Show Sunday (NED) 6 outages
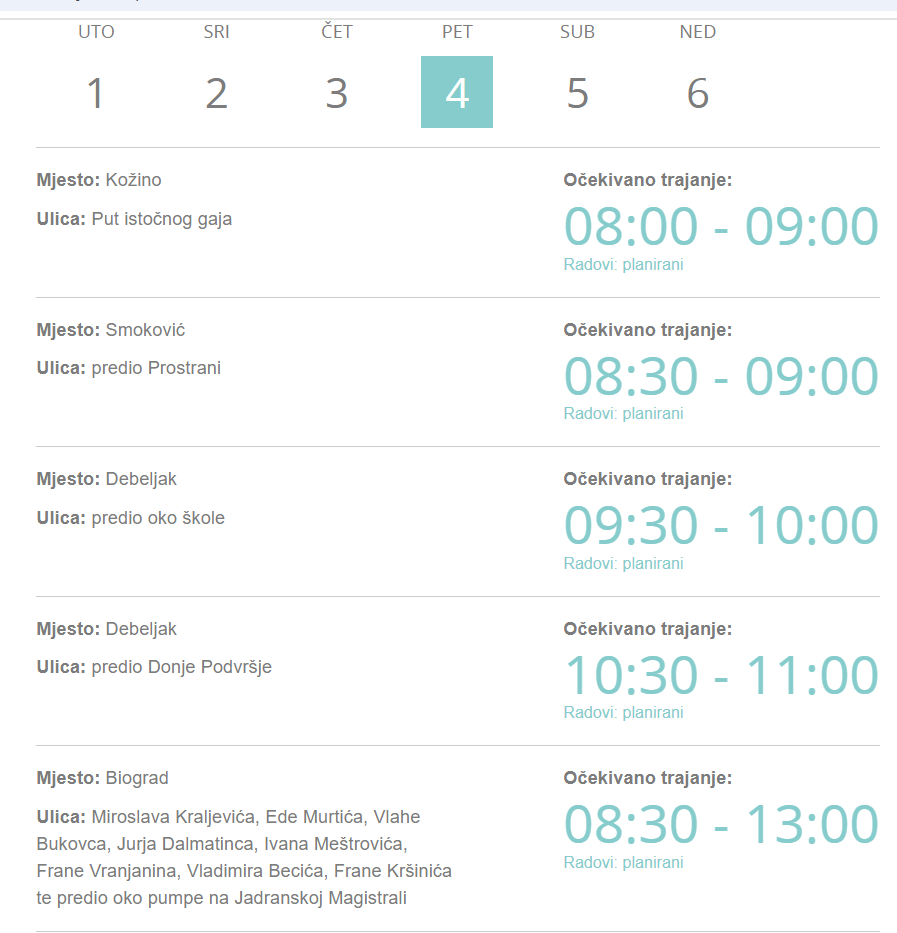 point(698,92)
